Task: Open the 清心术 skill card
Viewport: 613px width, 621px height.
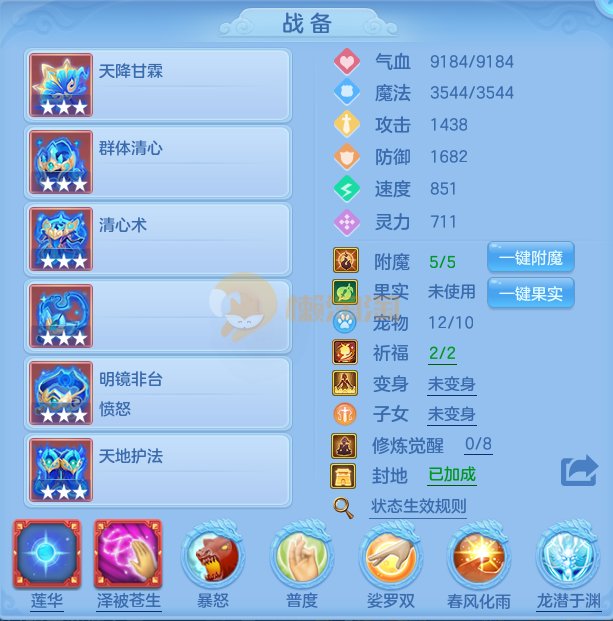Action: pyautogui.click(x=160, y=240)
